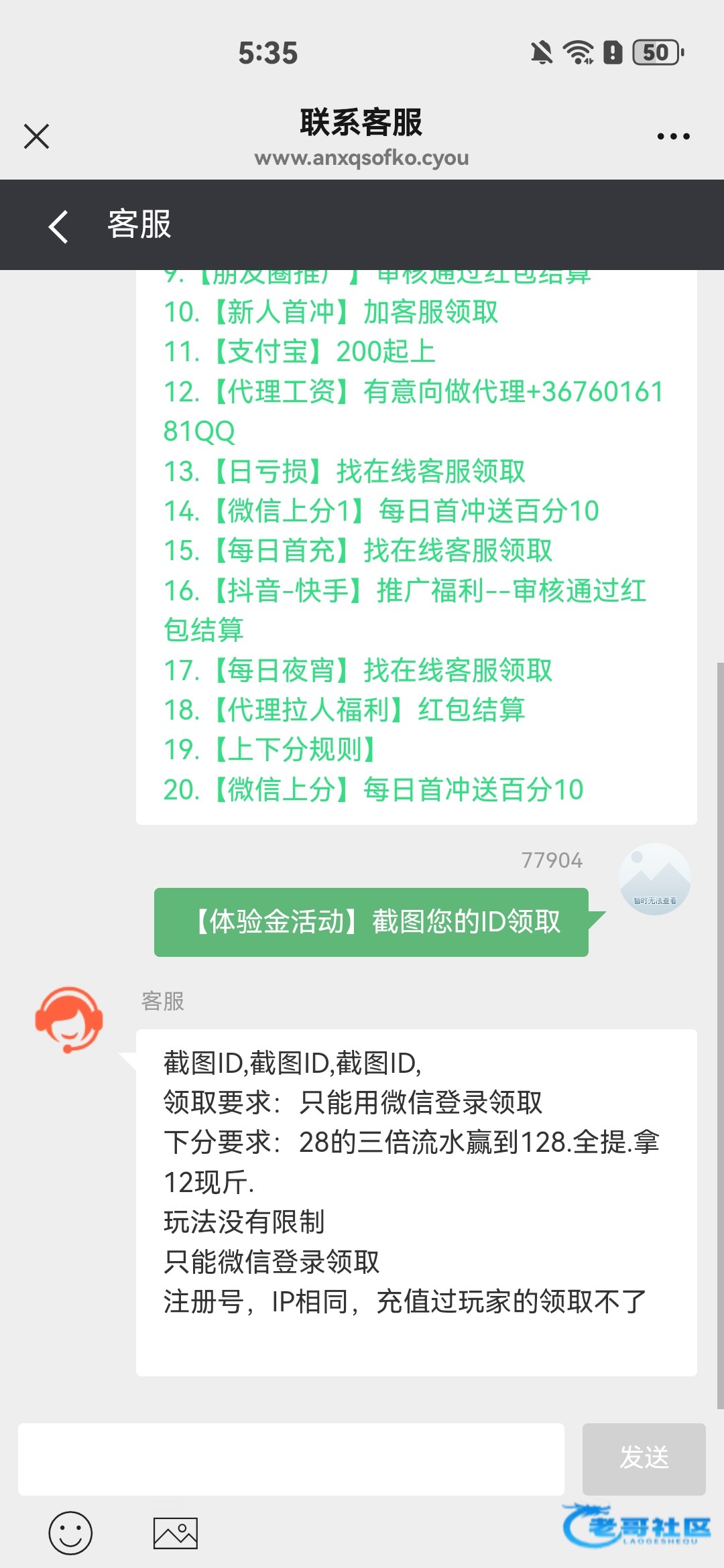Image resolution: width=724 pixels, height=1568 pixels.
Task: Select option 14 【微信上分1】
Action: 381,511
